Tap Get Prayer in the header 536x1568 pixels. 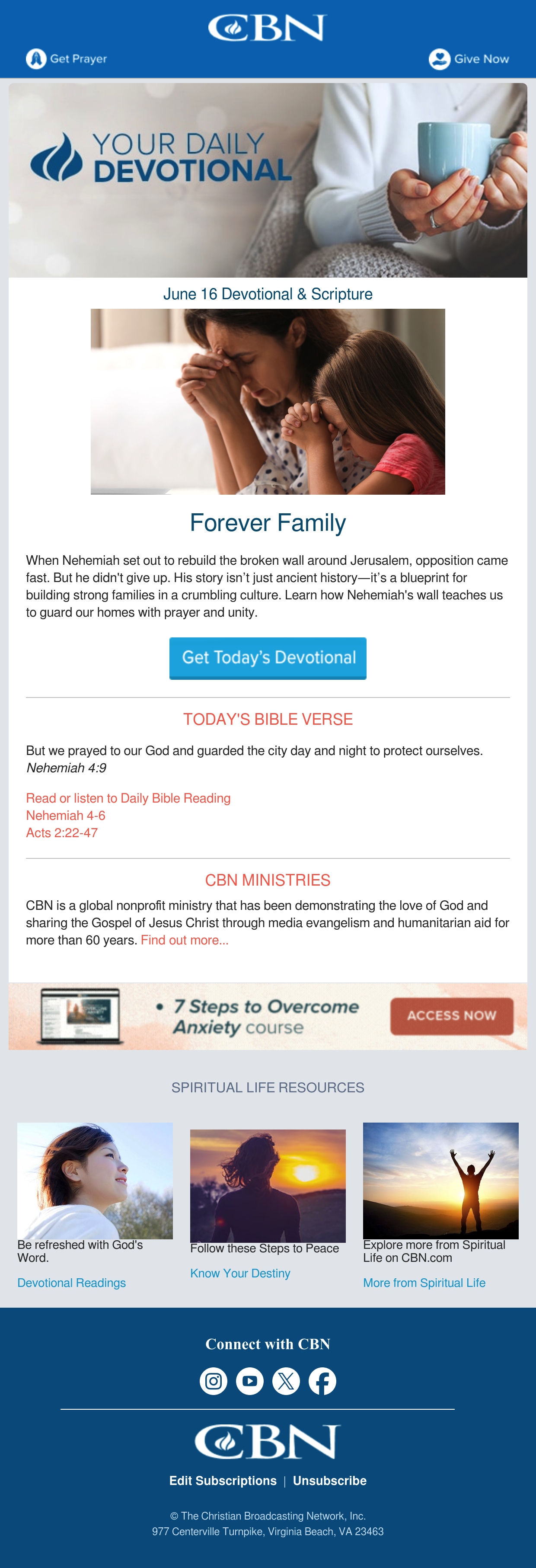pyautogui.click(x=66, y=59)
